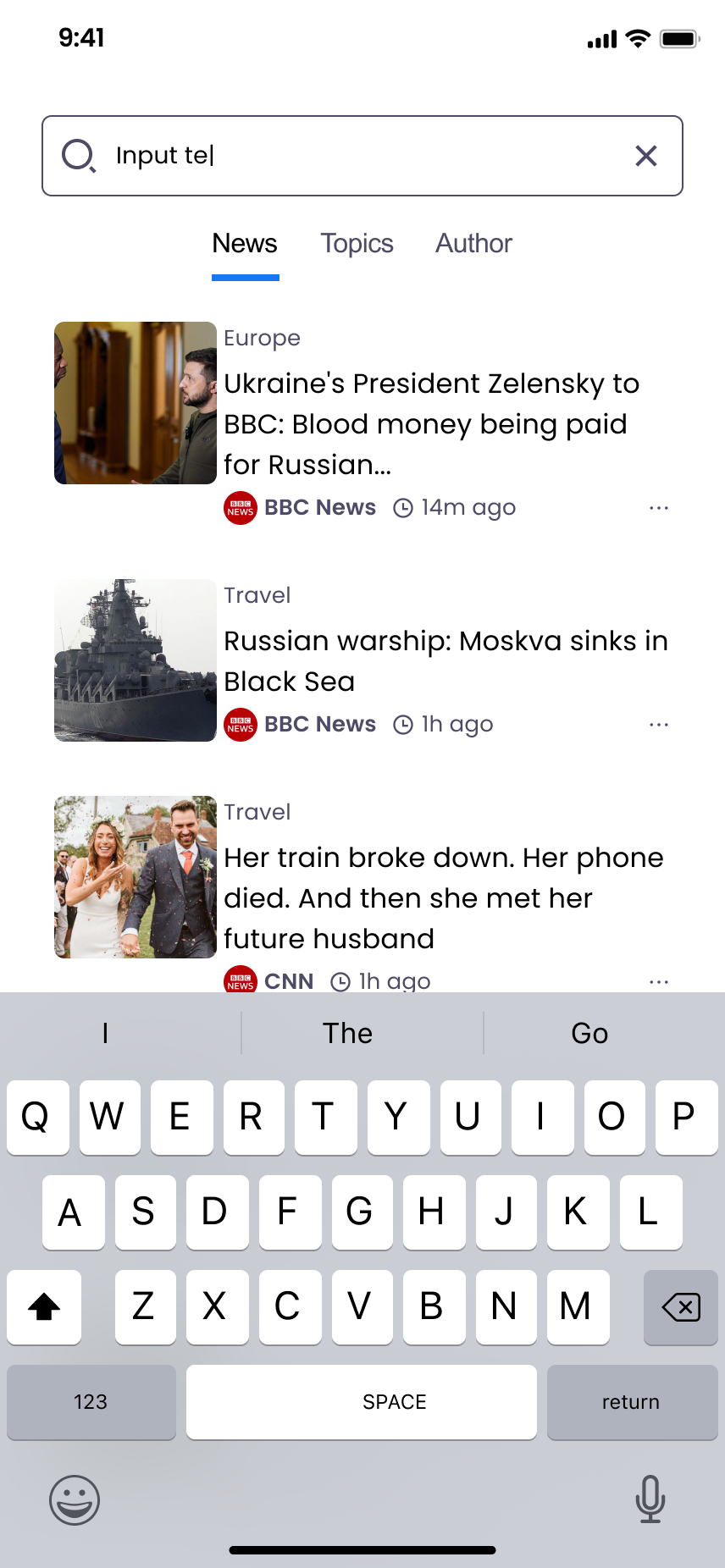Image resolution: width=725 pixels, height=1568 pixels.
Task: Select the News tab
Action: click(x=245, y=244)
